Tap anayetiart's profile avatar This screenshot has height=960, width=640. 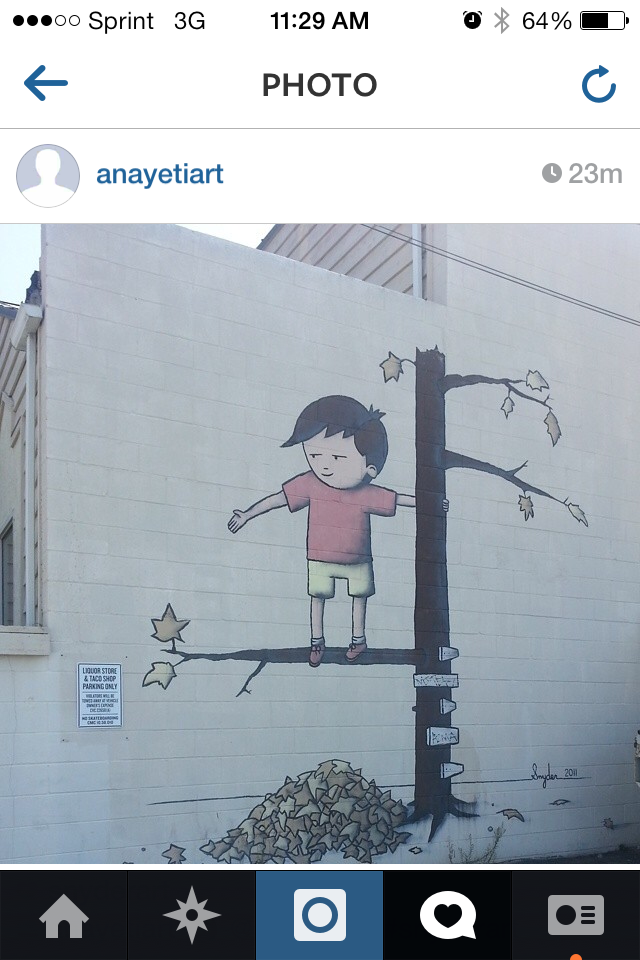[x=48, y=176]
